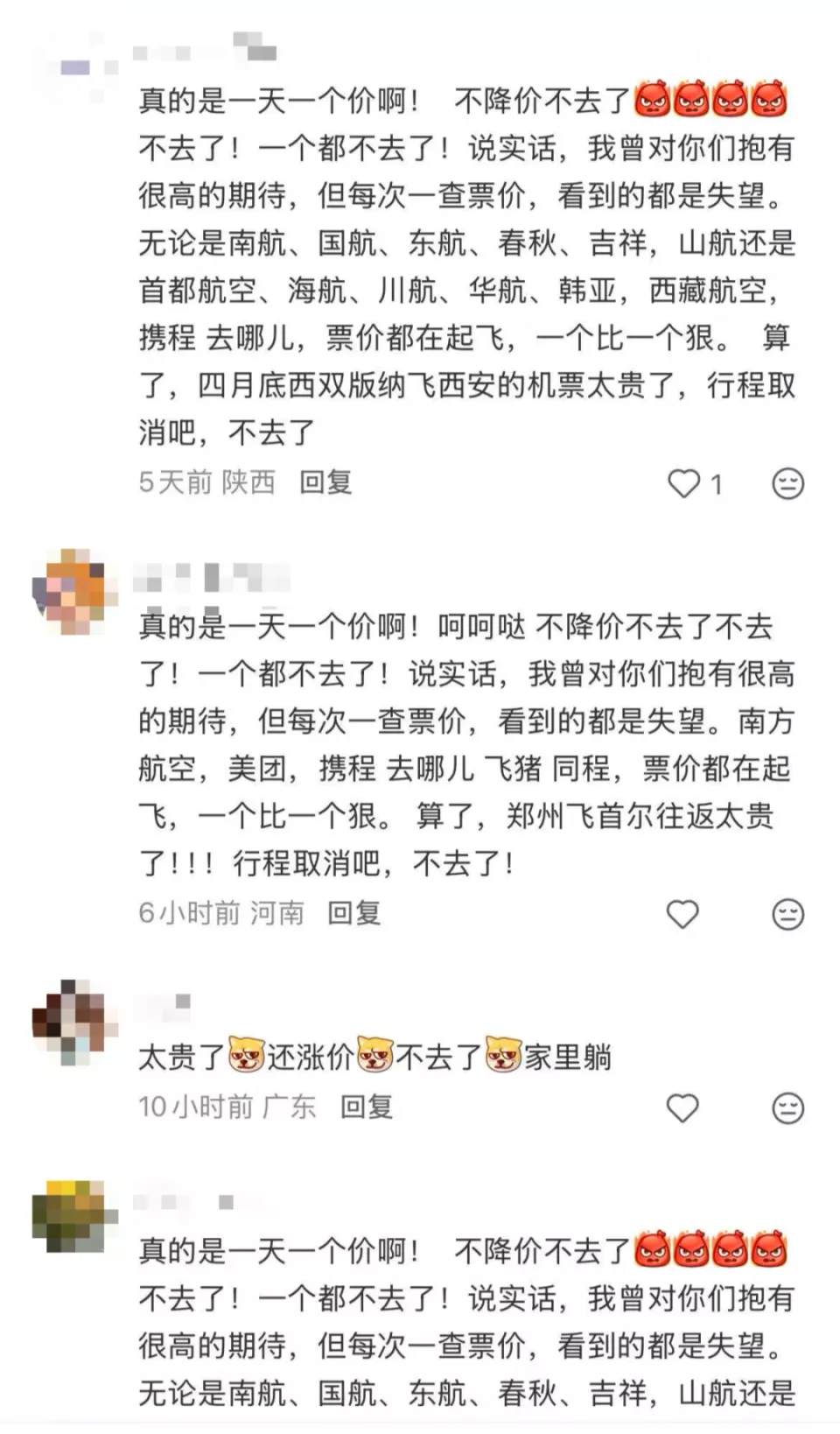Image resolution: width=840 pixels, height=1434 pixels.
Task: Reply to the 6小时前 河南 comment
Action: tap(353, 913)
